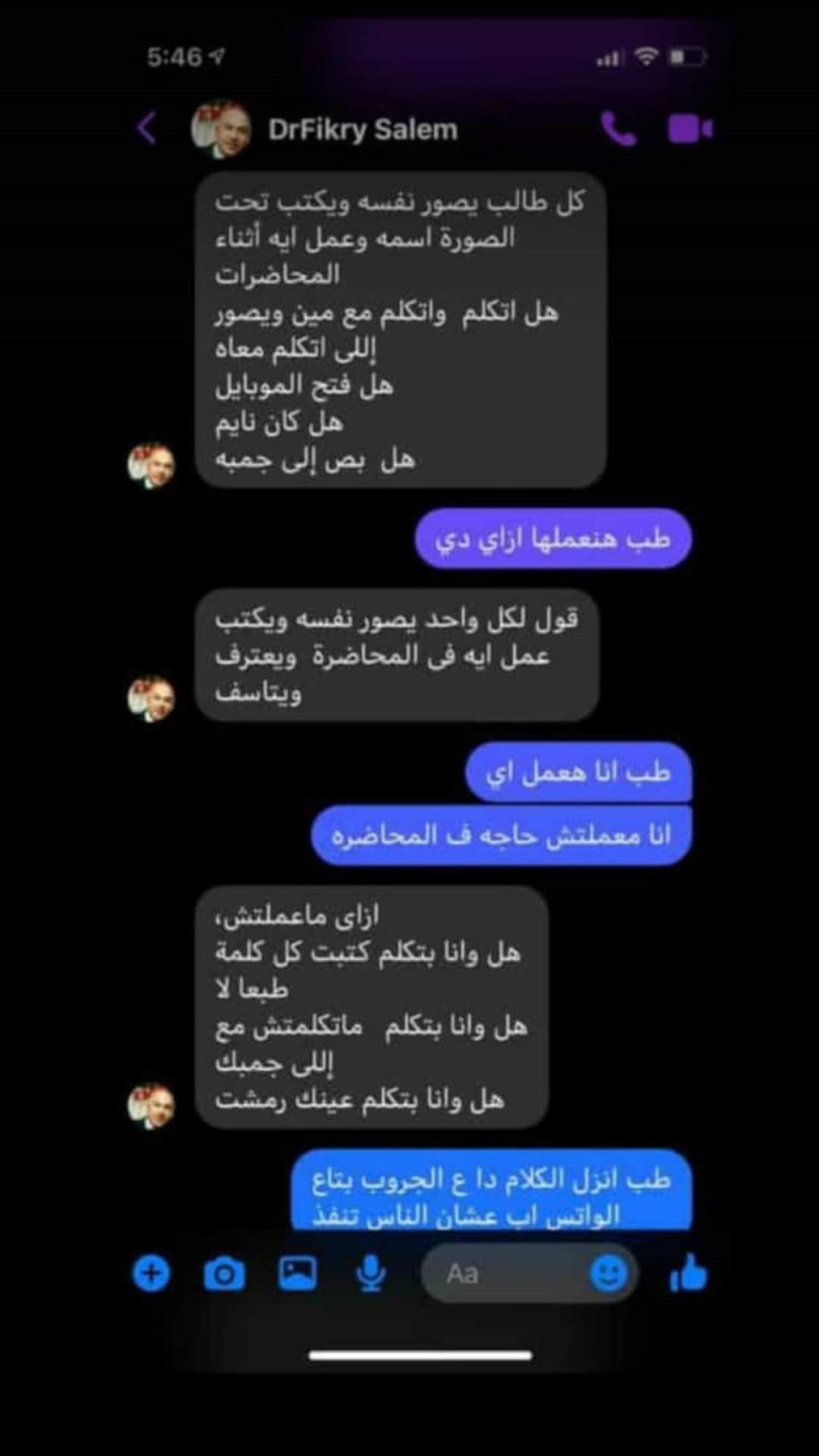
Task: Go back to the chats list
Action: (147, 128)
